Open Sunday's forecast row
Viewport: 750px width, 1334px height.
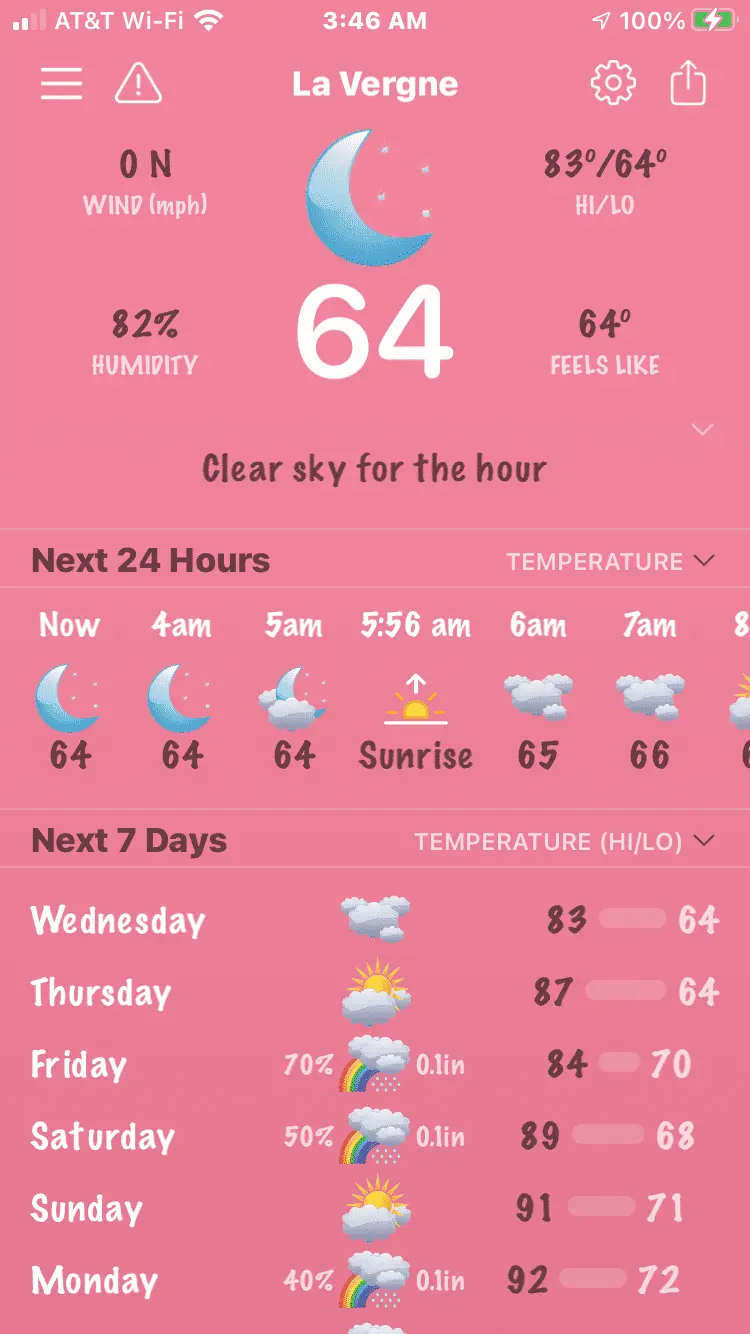coord(374,1208)
